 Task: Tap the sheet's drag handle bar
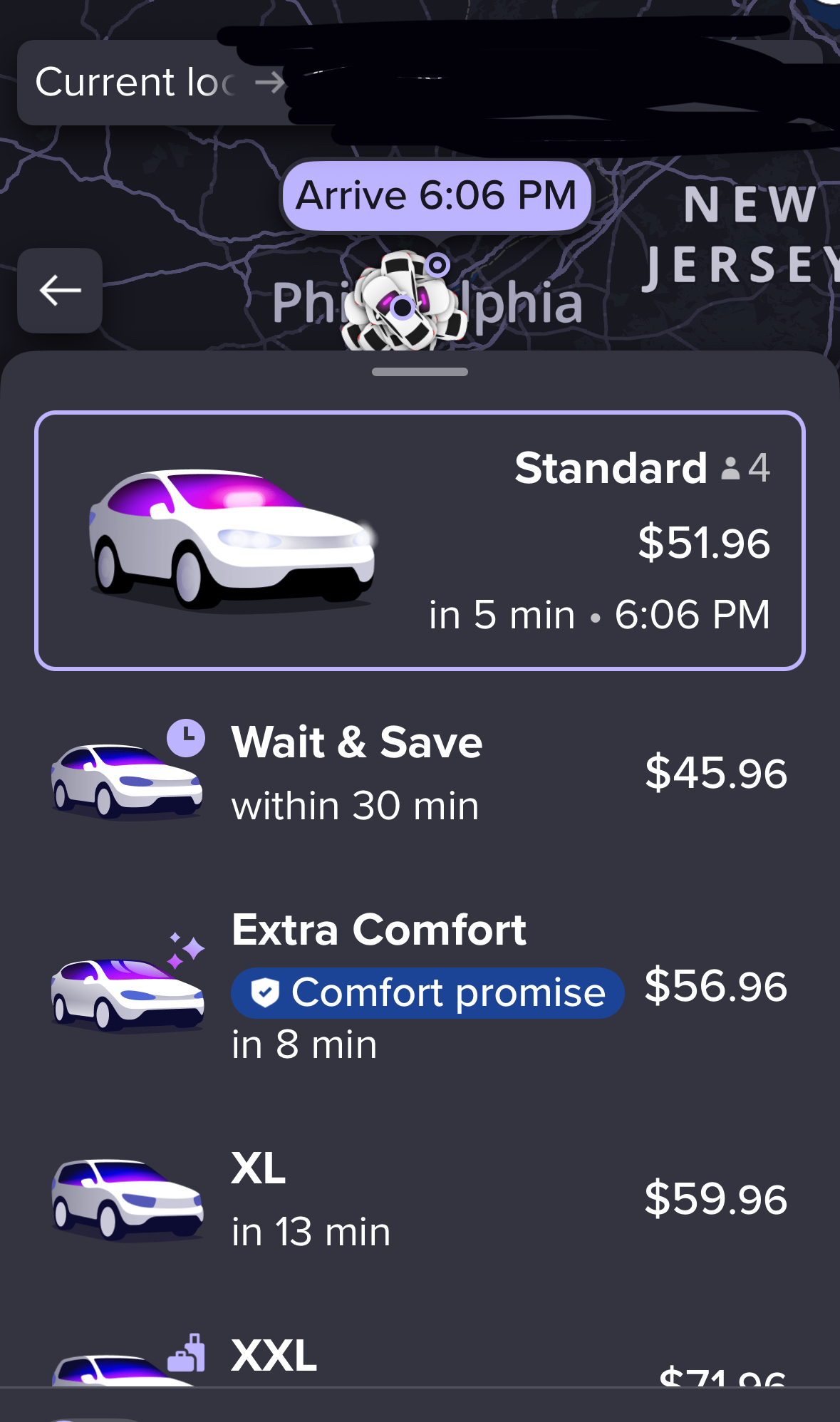(x=420, y=372)
